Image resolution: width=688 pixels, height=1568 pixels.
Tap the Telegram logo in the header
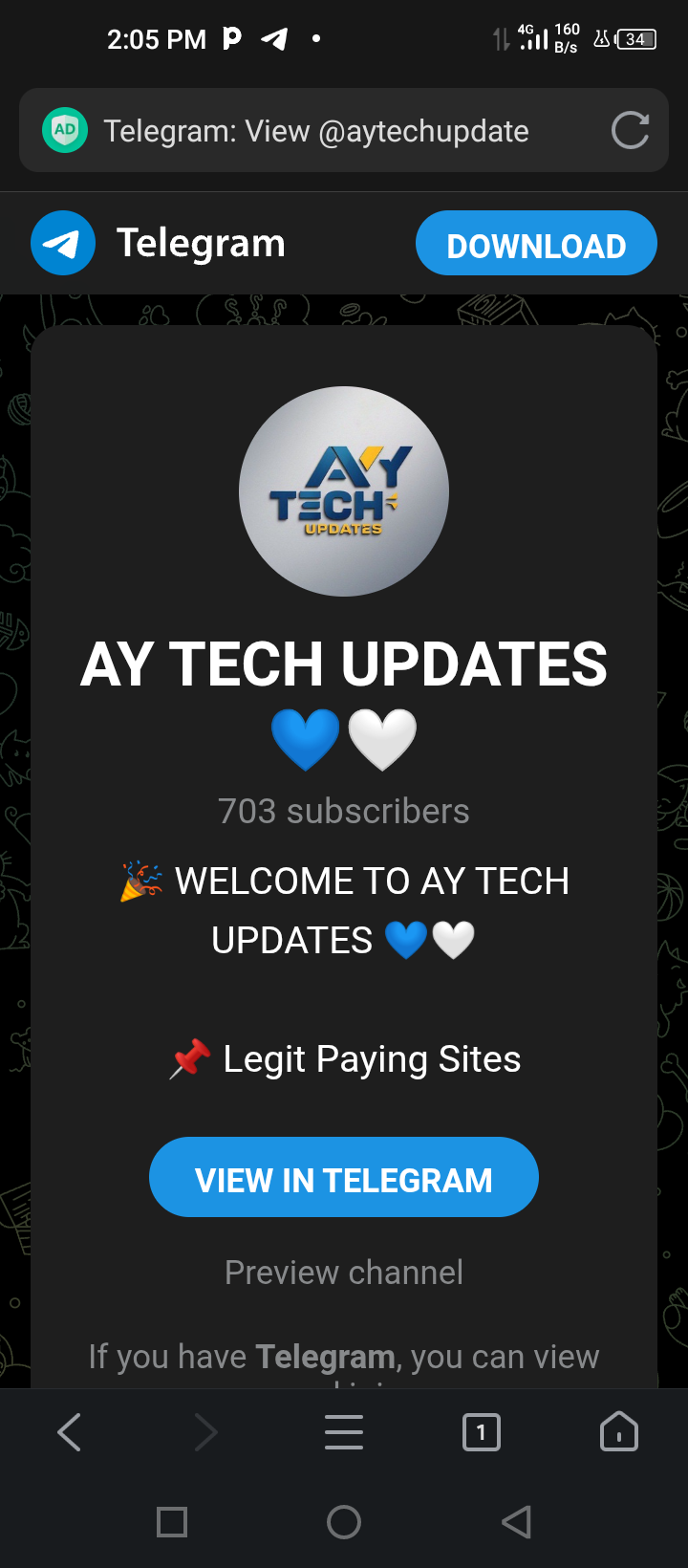click(x=63, y=243)
